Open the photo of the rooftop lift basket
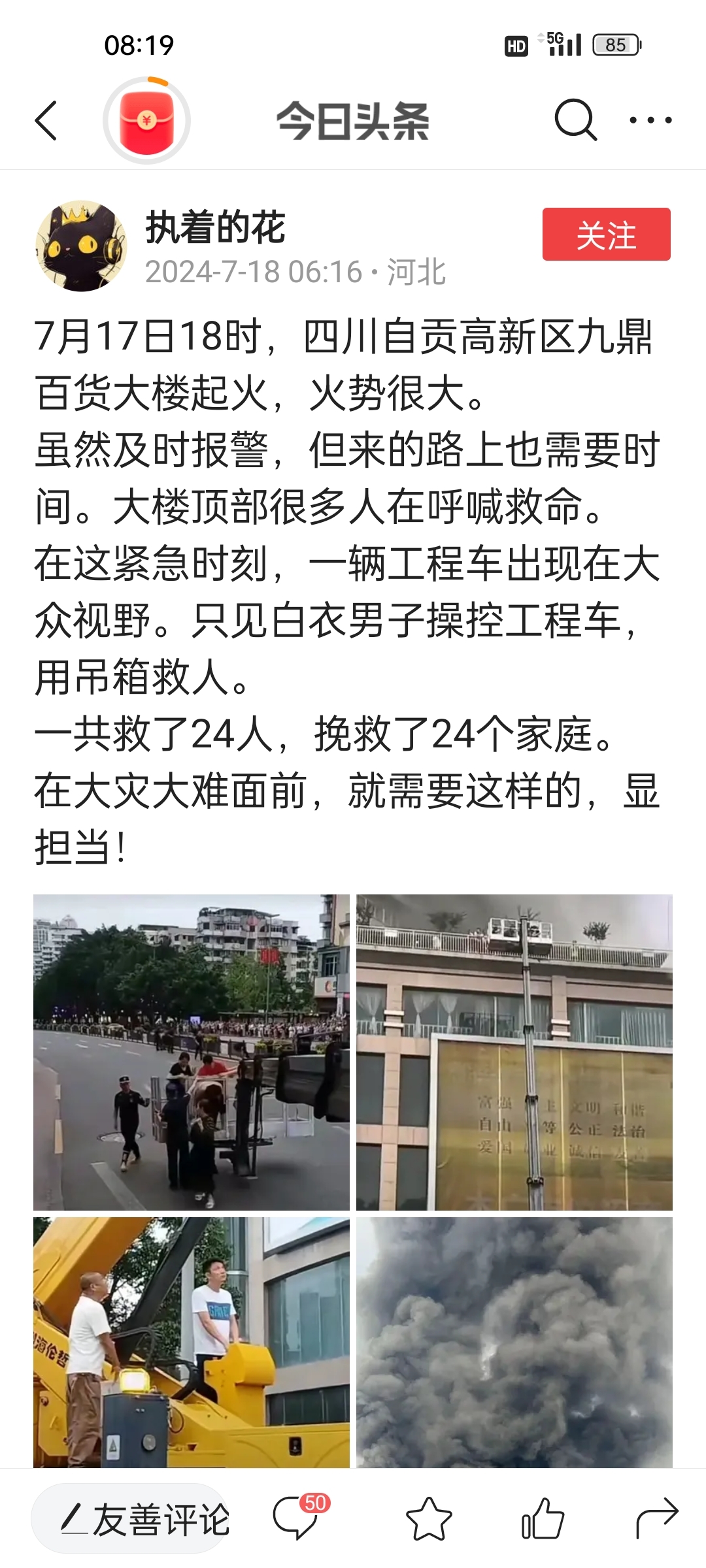This screenshot has width=706, height=1568. pos(514,1051)
